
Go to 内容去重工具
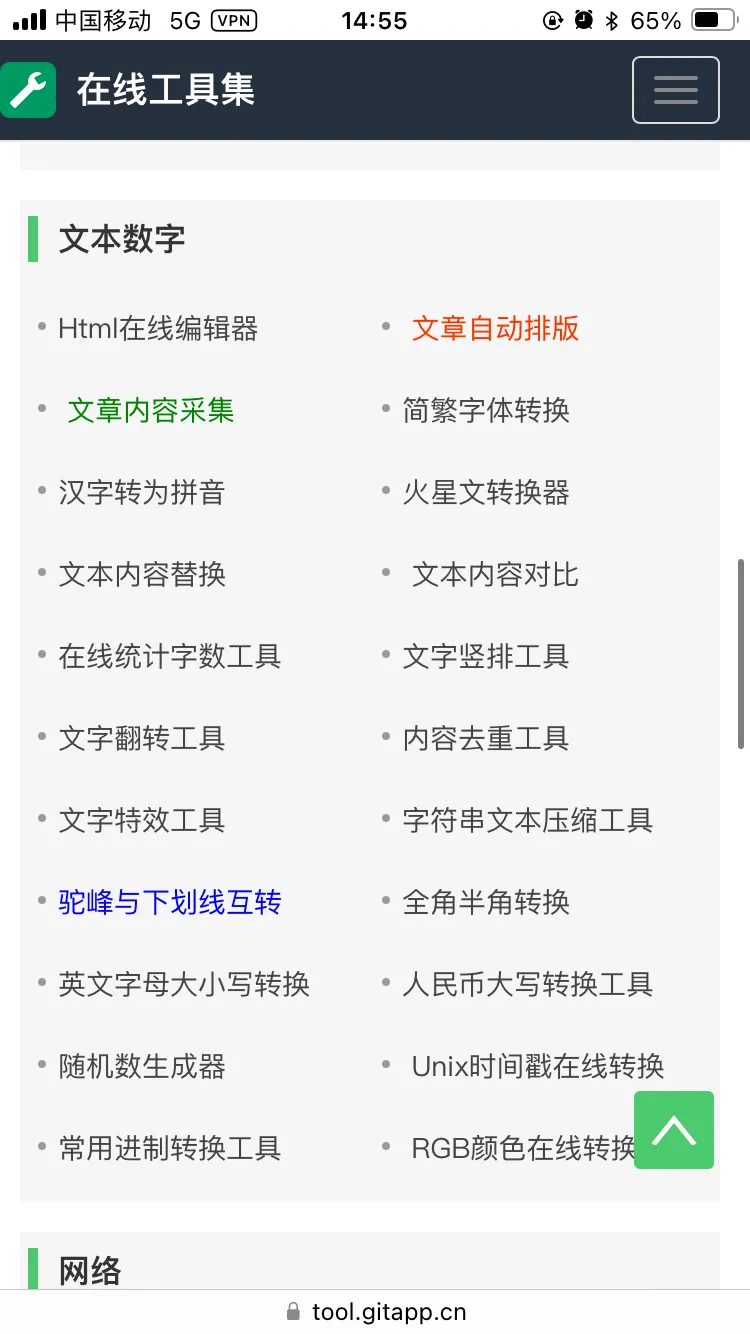[486, 739]
